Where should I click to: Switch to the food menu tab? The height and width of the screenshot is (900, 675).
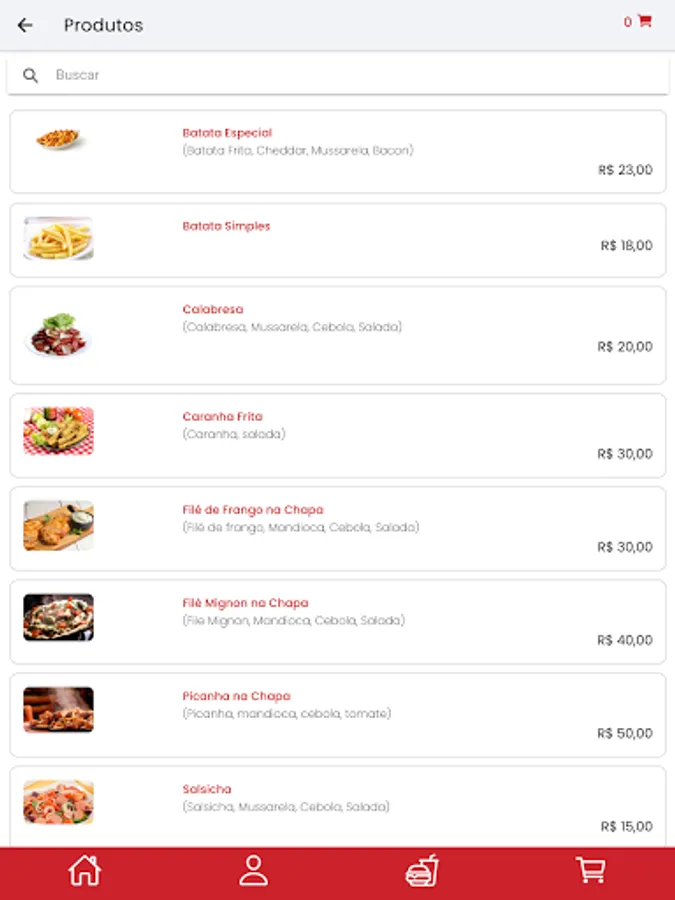pyautogui.click(x=421, y=871)
